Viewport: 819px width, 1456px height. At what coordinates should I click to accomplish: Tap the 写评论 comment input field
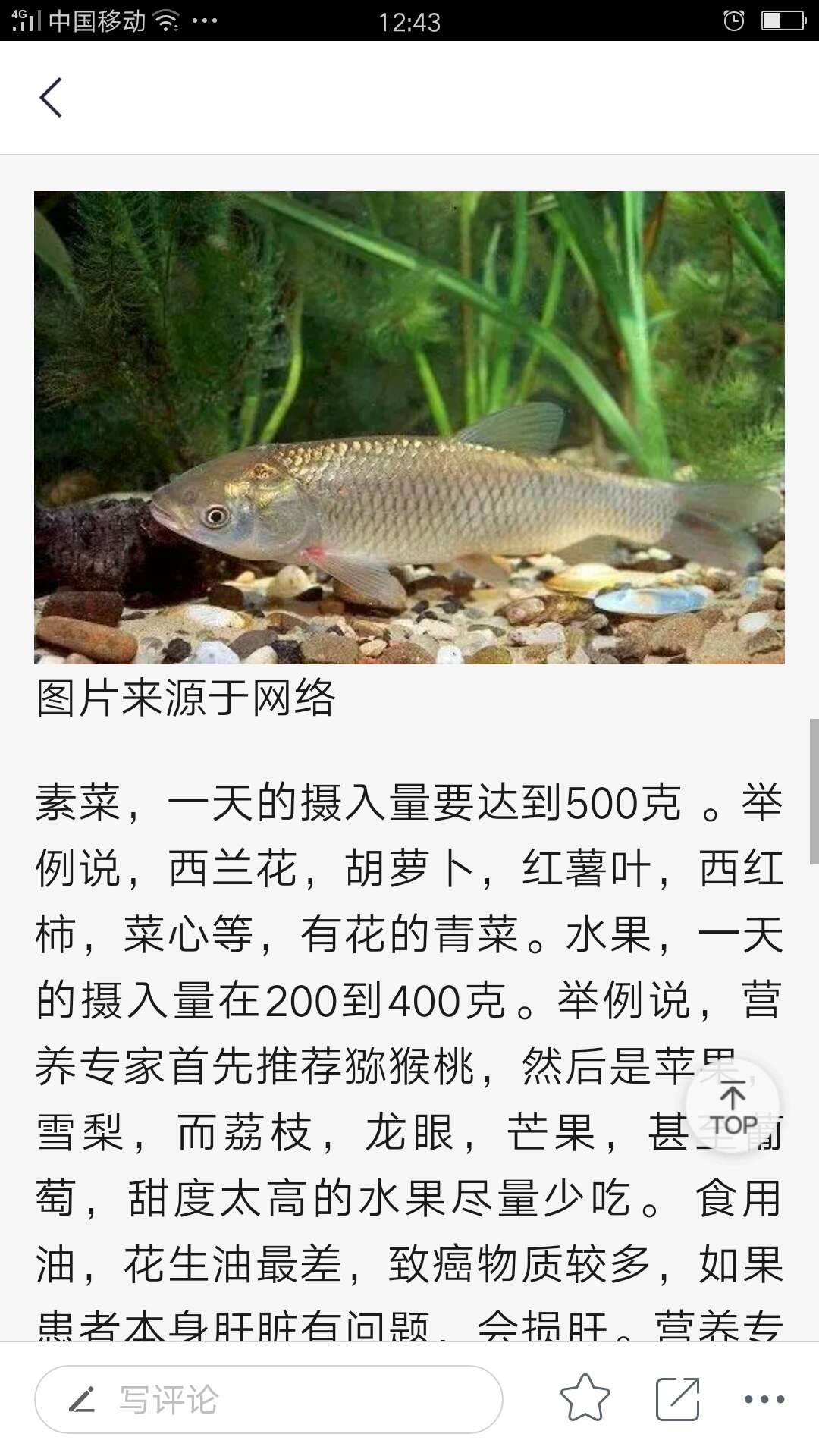(268, 1399)
